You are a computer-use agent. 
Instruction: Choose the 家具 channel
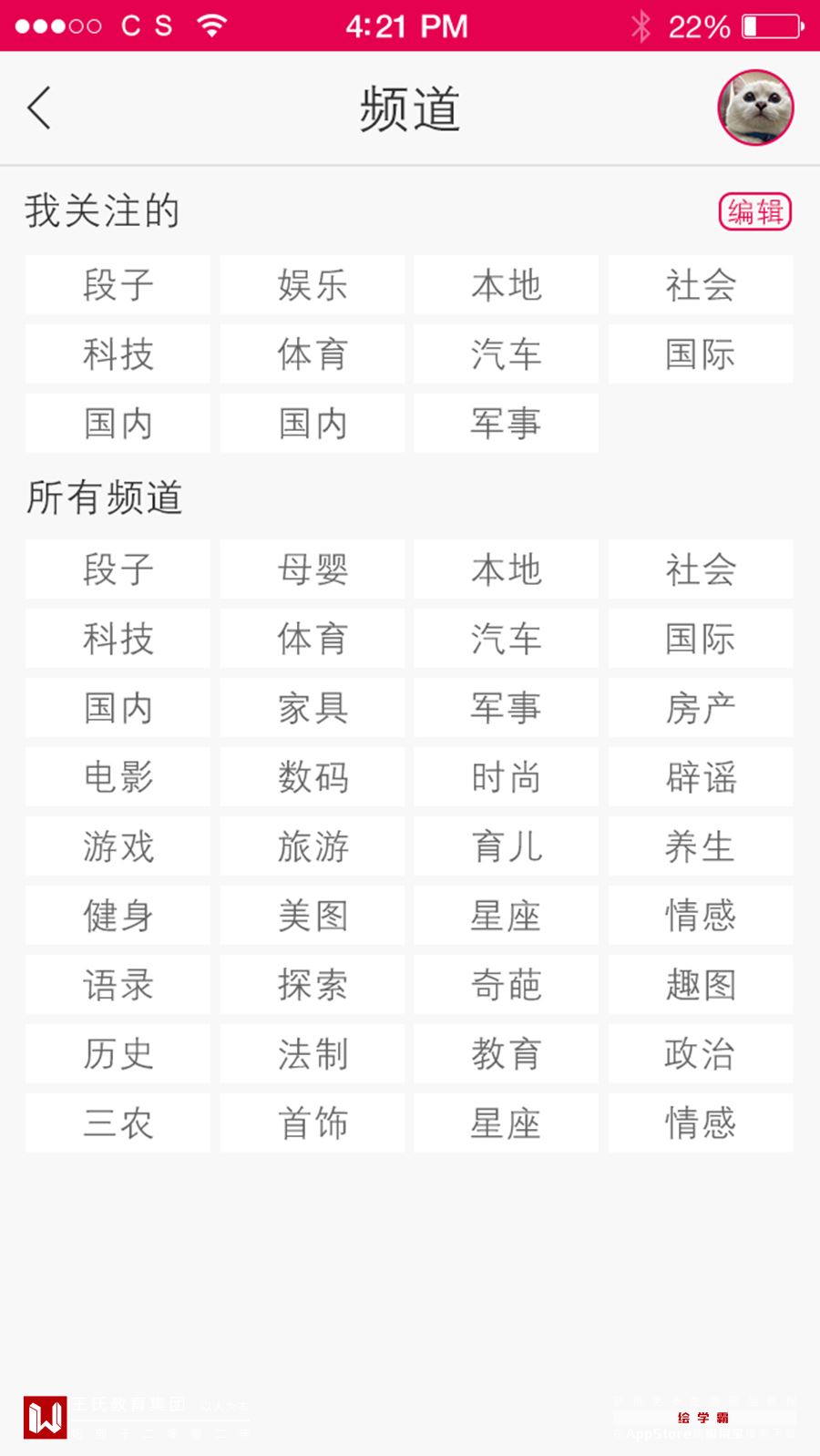pyautogui.click(x=313, y=708)
